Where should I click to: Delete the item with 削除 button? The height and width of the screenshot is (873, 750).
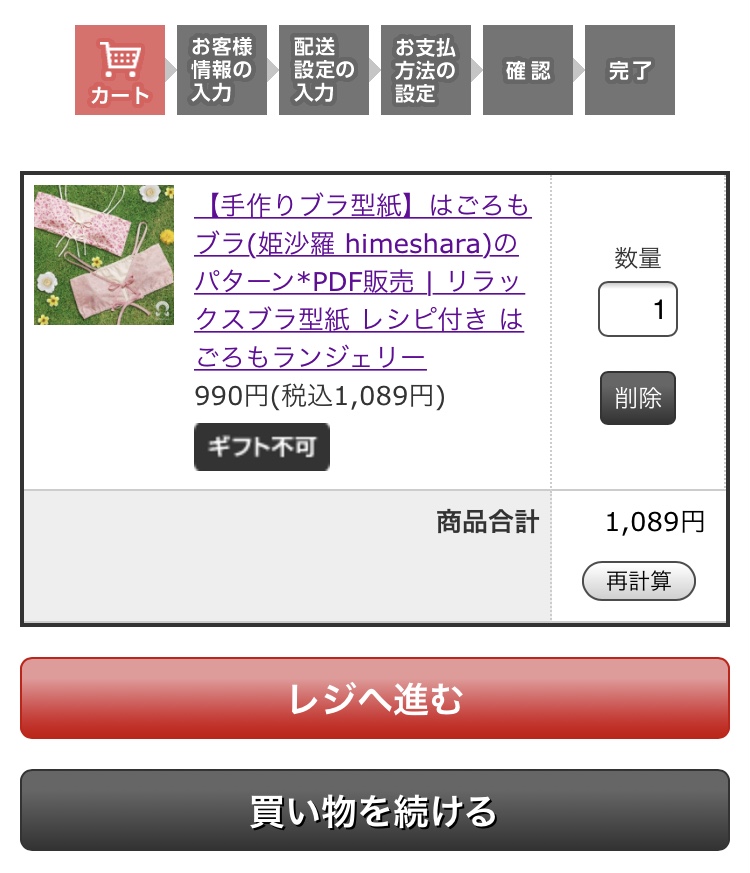click(x=638, y=398)
